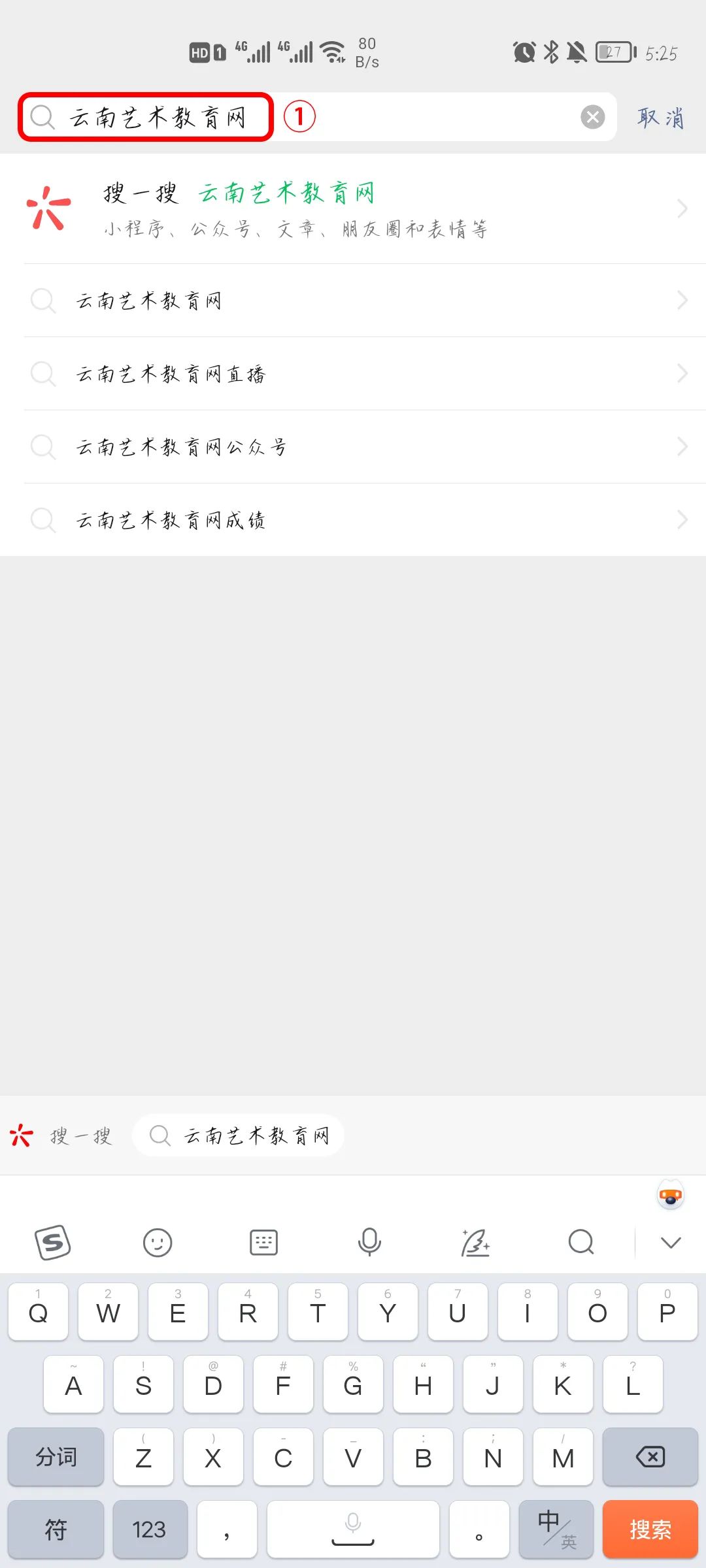The width and height of the screenshot is (706, 1568).
Task: Tap the orange 搜索 key
Action: point(650,1529)
